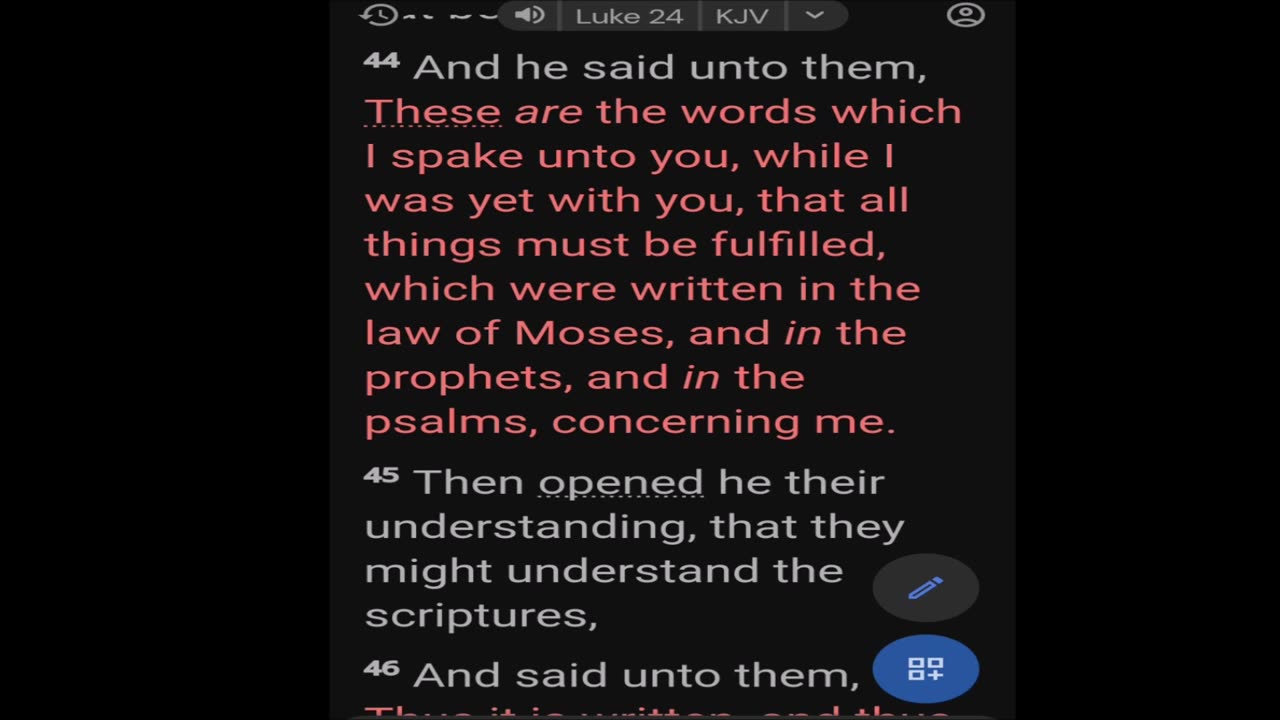Expand the dropdown chevron beside KJV

point(815,16)
